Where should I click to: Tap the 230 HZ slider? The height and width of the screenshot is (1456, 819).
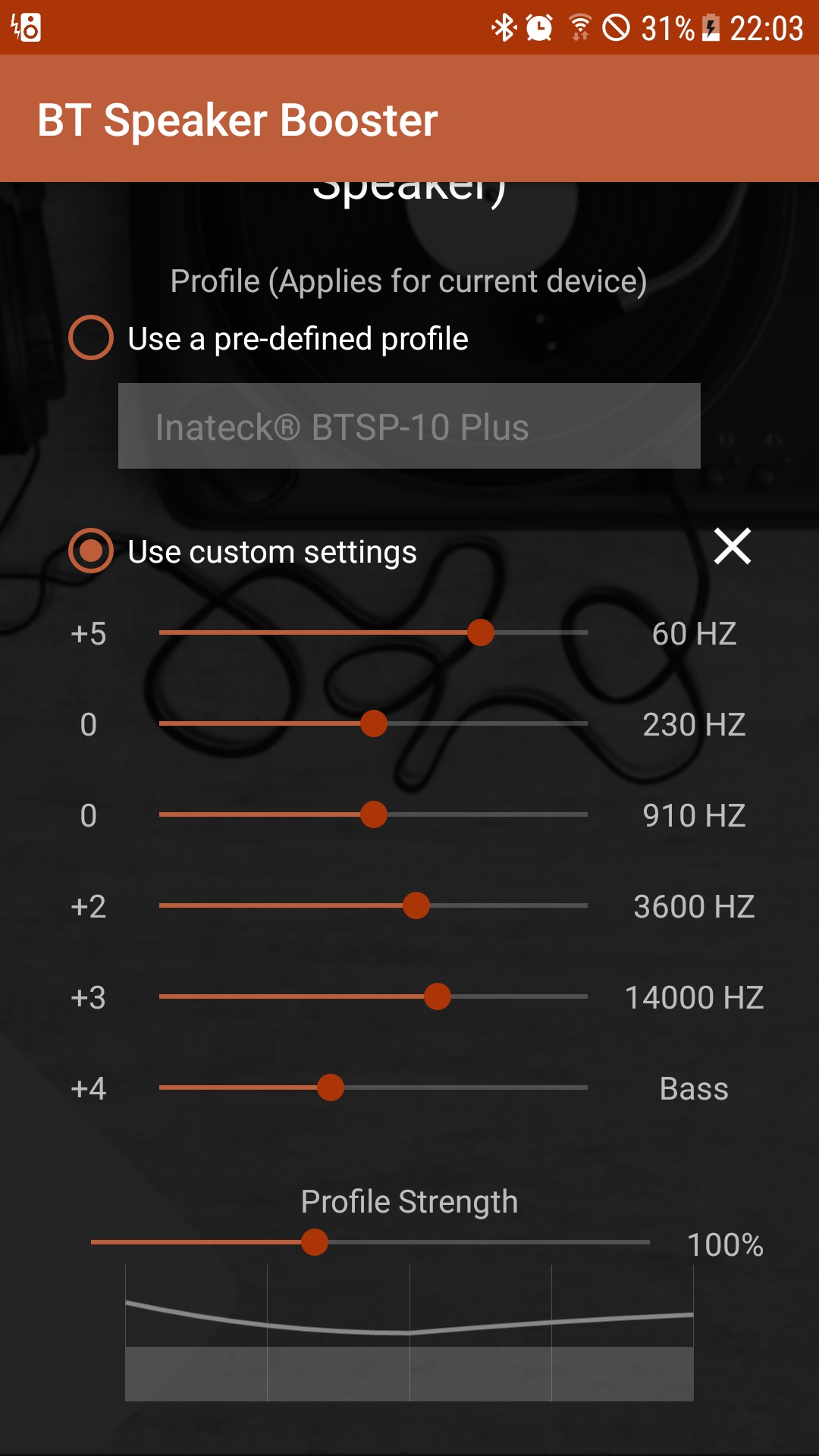coord(373,723)
